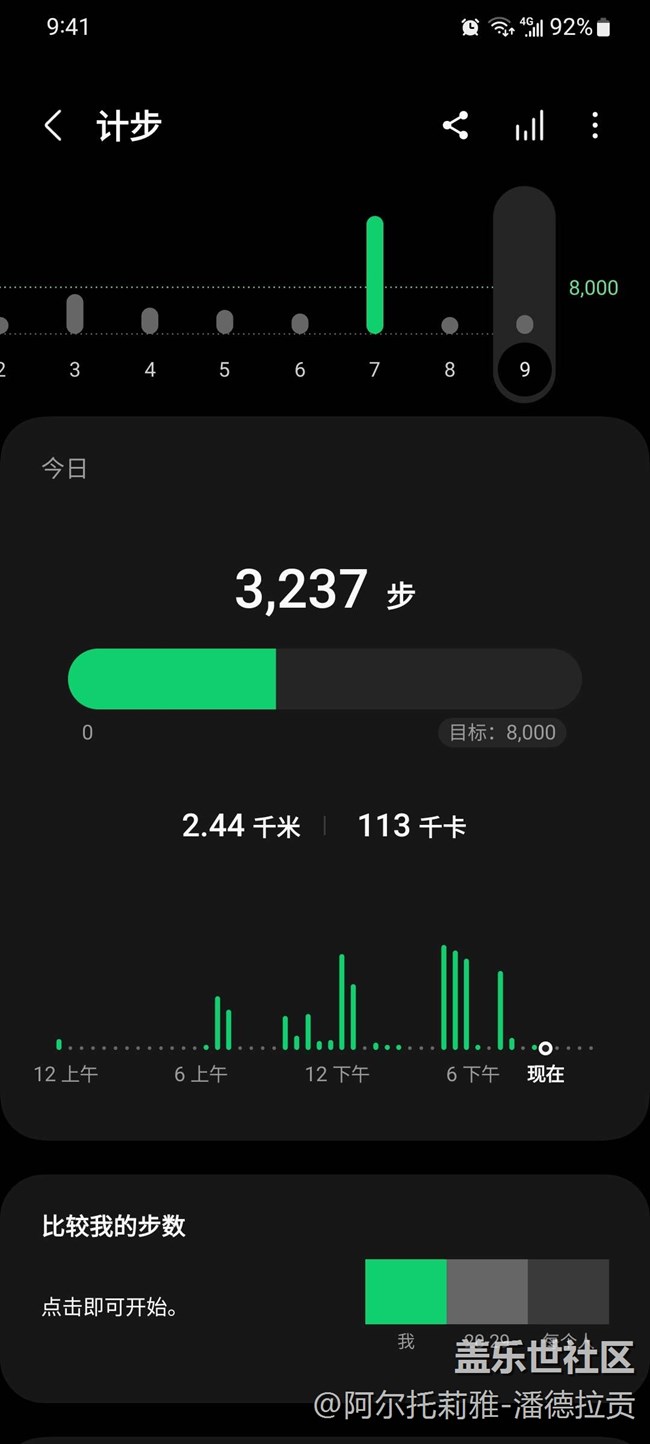Share today's step count

click(455, 126)
